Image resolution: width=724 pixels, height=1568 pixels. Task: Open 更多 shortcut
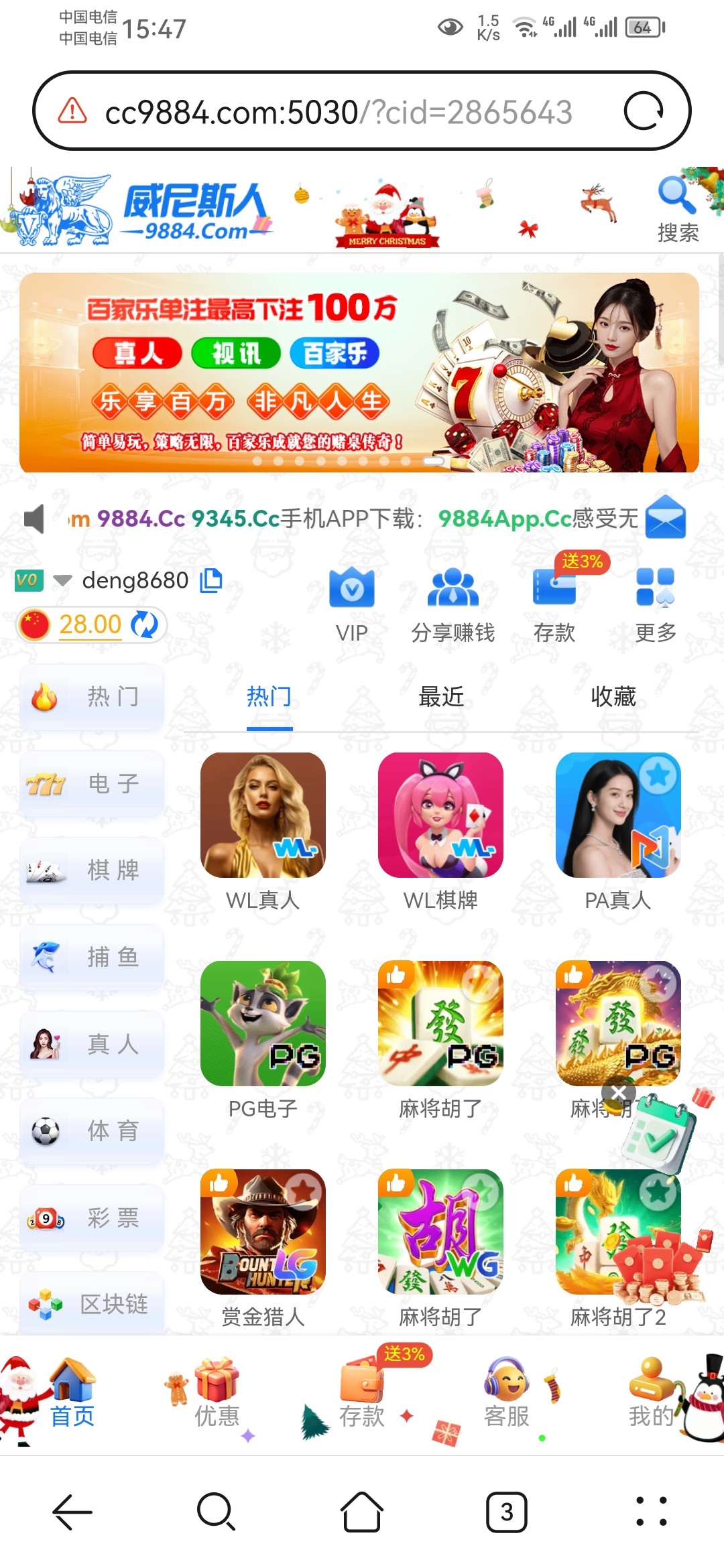[x=655, y=603]
